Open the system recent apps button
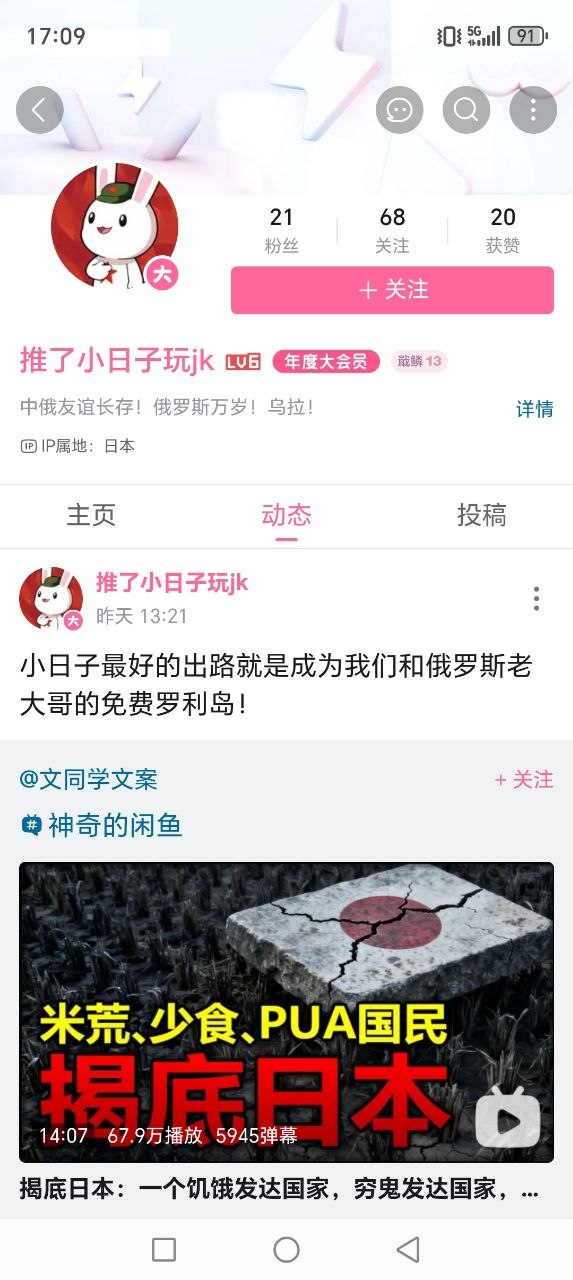This screenshot has width=573, height=1280. (164, 1249)
